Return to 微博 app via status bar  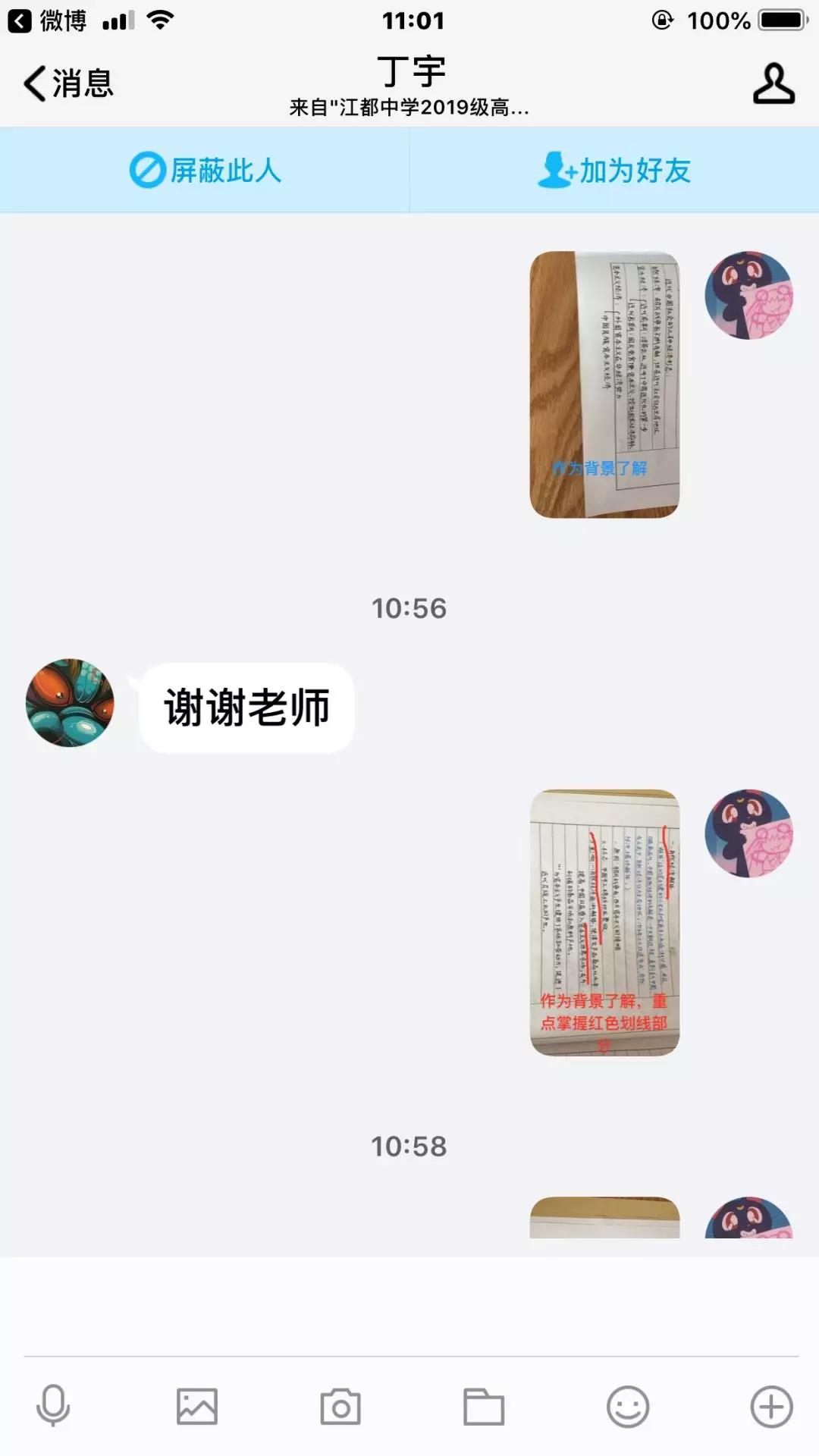[x=47, y=20]
